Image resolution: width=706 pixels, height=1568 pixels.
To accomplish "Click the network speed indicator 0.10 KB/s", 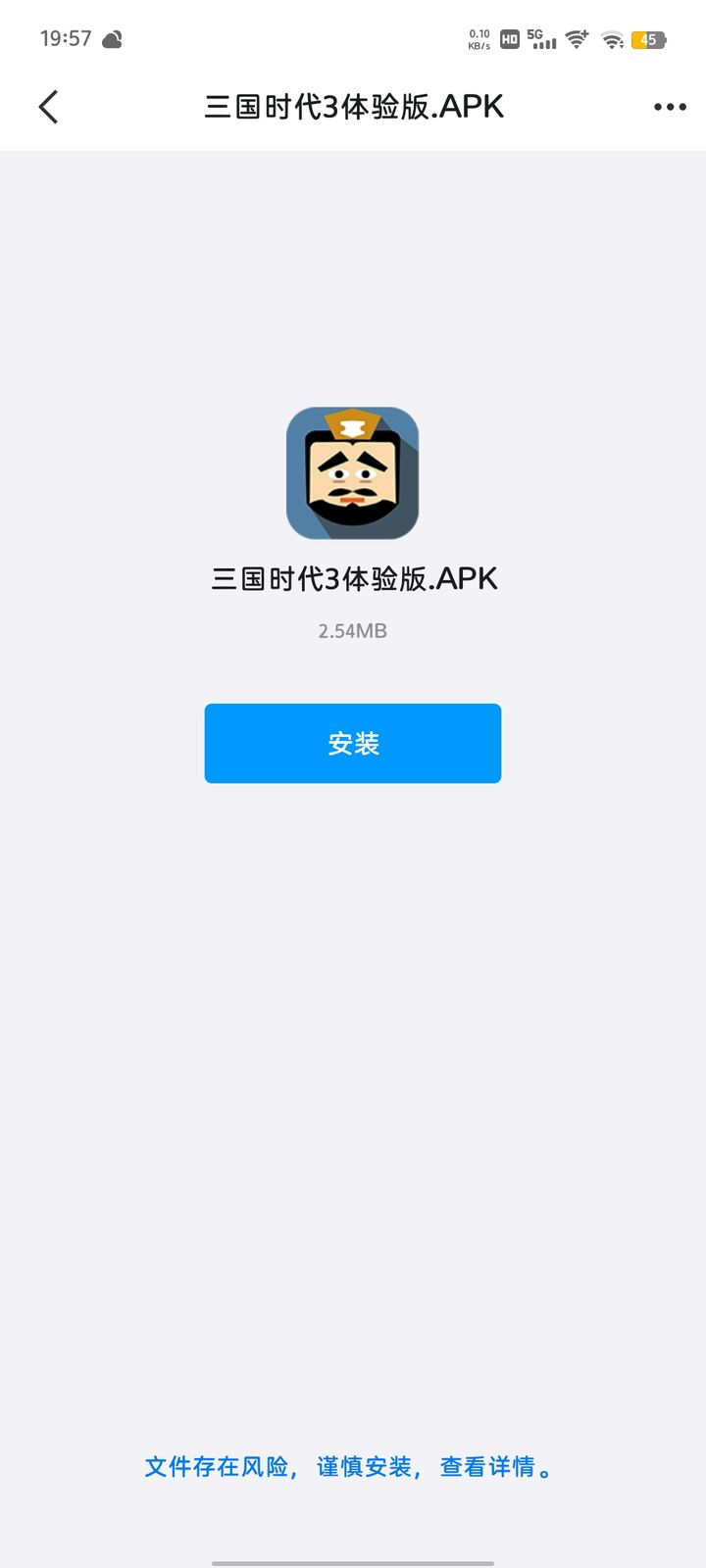I will click(478, 39).
